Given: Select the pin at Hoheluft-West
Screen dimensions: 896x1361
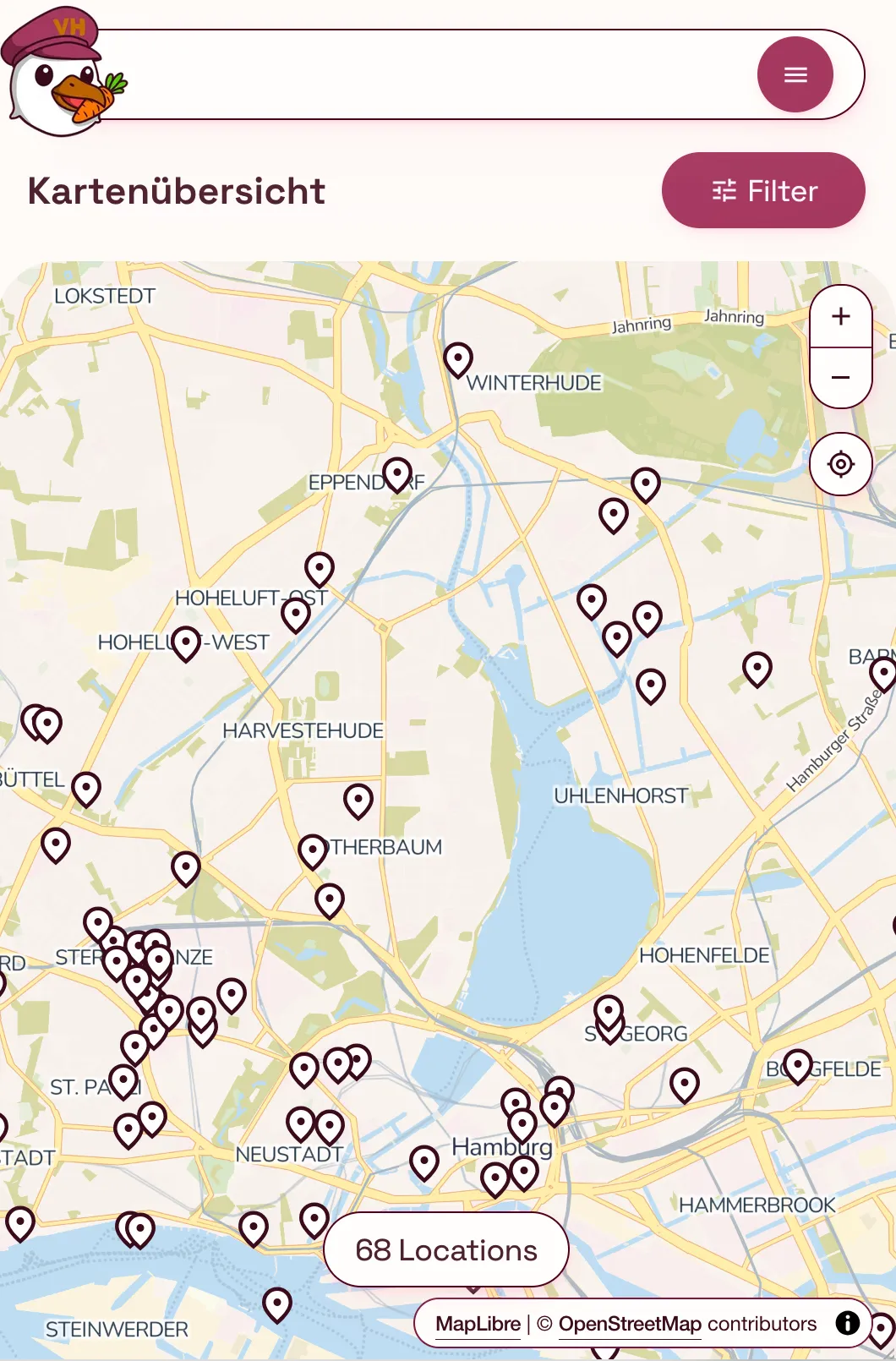Looking at the screenshot, I should [x=186, y=642].
